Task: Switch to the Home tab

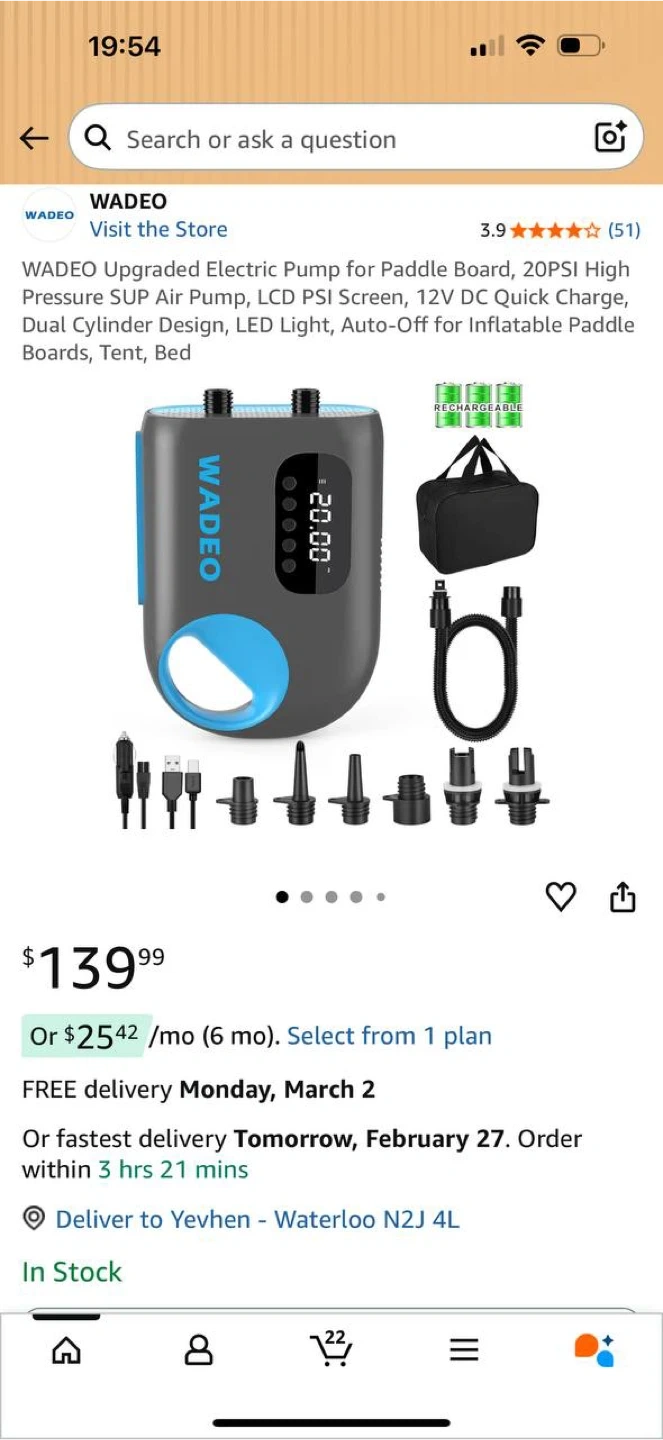Action: (66, 1351)
